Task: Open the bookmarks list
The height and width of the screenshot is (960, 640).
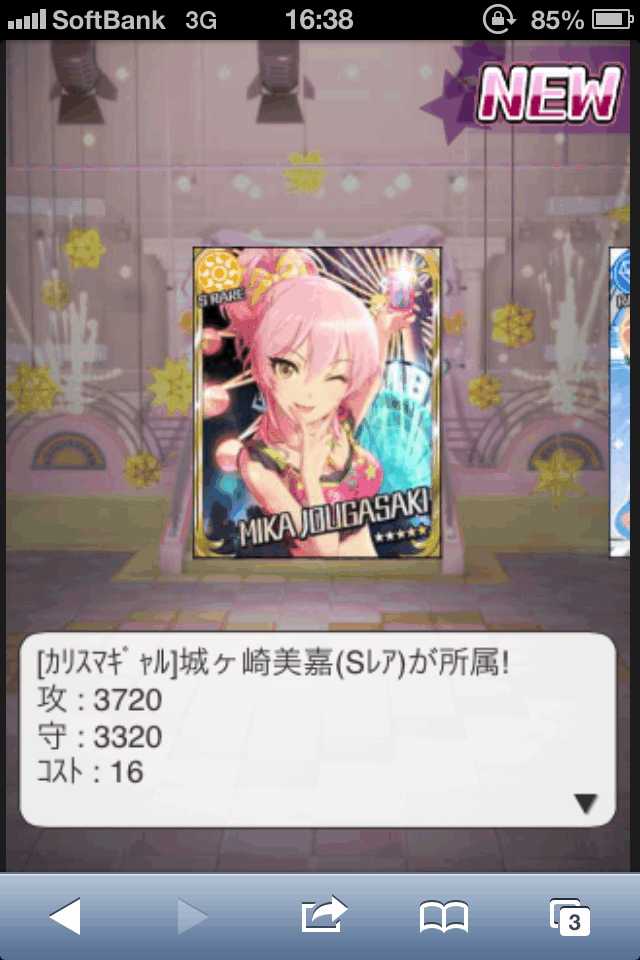Action: pyautogui.click(x=443, y=915)
